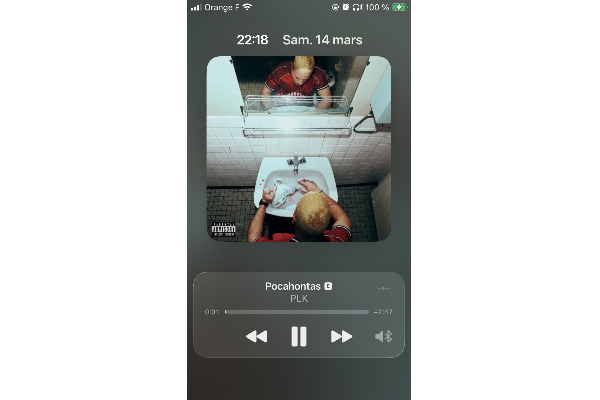Tap the playback progress bar
Viewport: 600px width, 400px height.
pyautogui.click(x=297, y=312)
